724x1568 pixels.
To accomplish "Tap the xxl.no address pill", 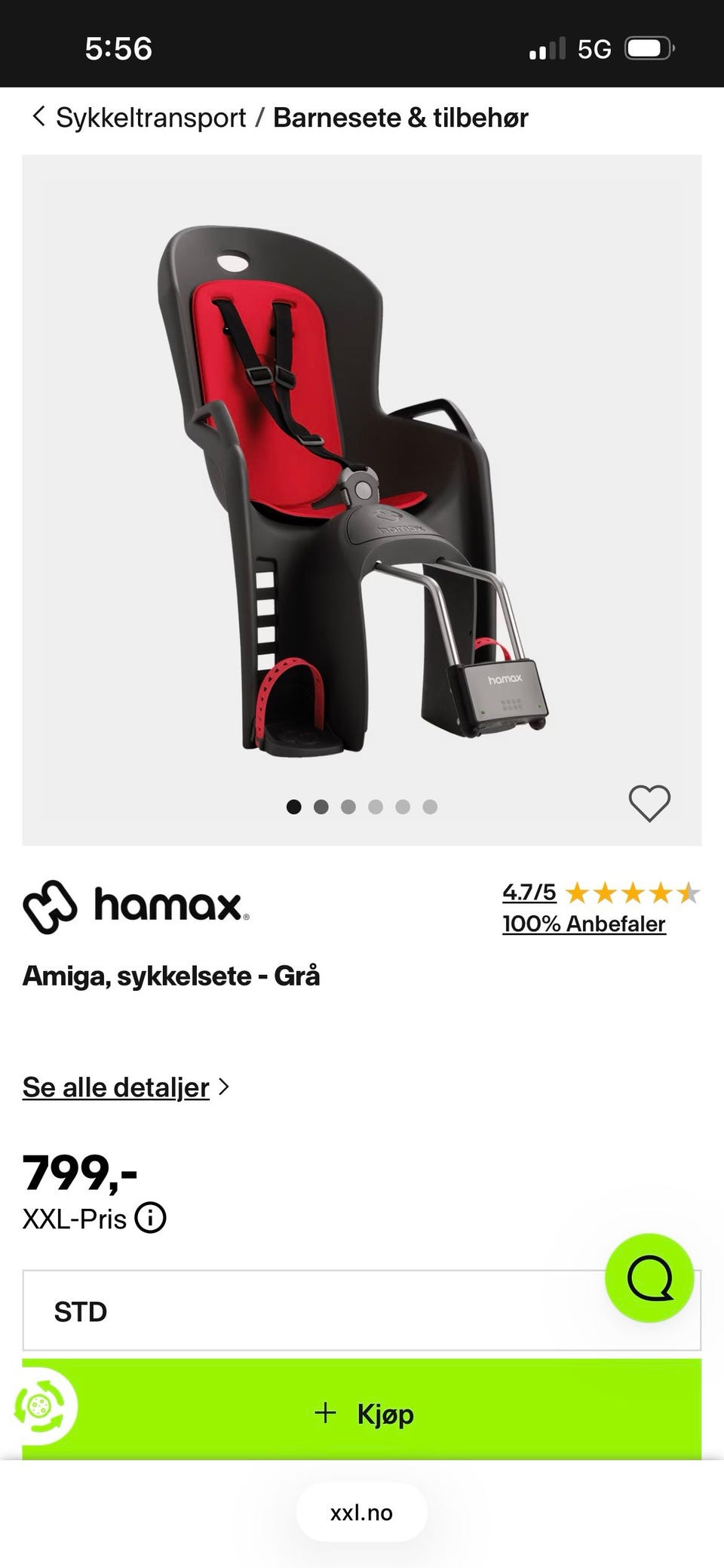I will click(361, 1512).
